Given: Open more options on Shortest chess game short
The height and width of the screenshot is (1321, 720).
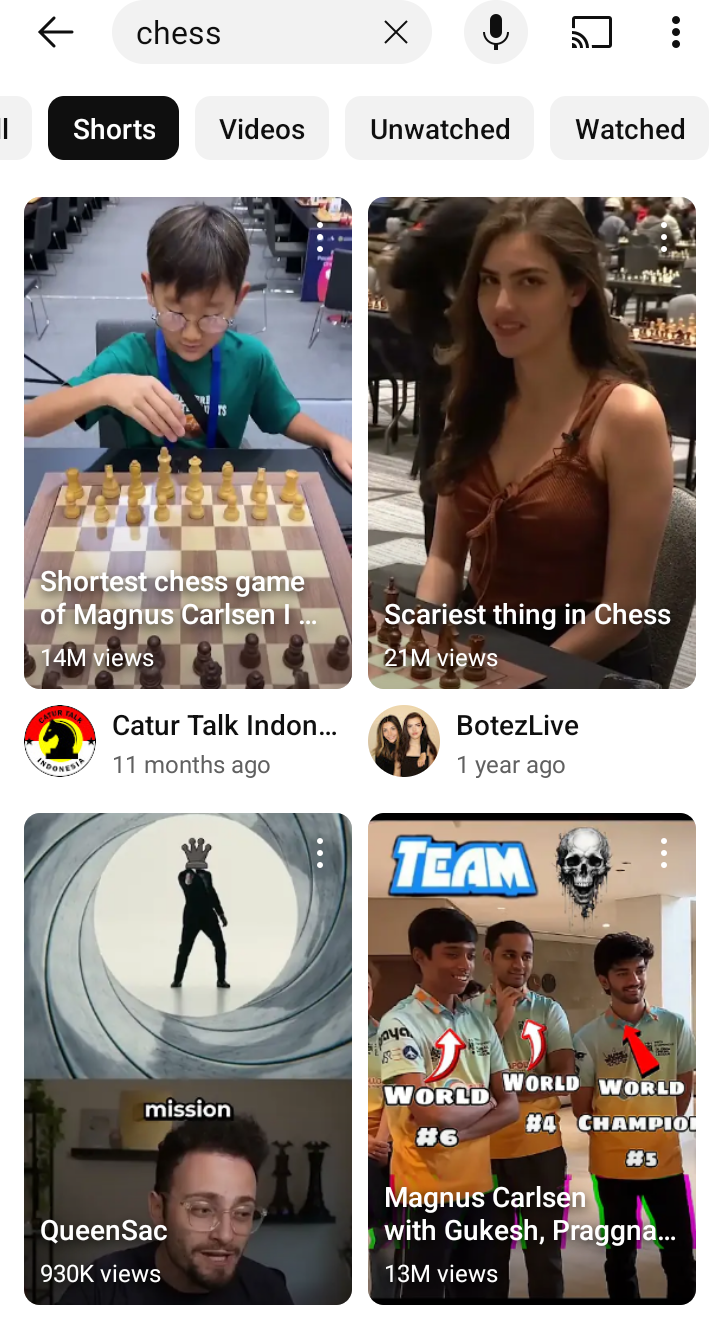Looking at the screenshot, I should click(320, 238).
